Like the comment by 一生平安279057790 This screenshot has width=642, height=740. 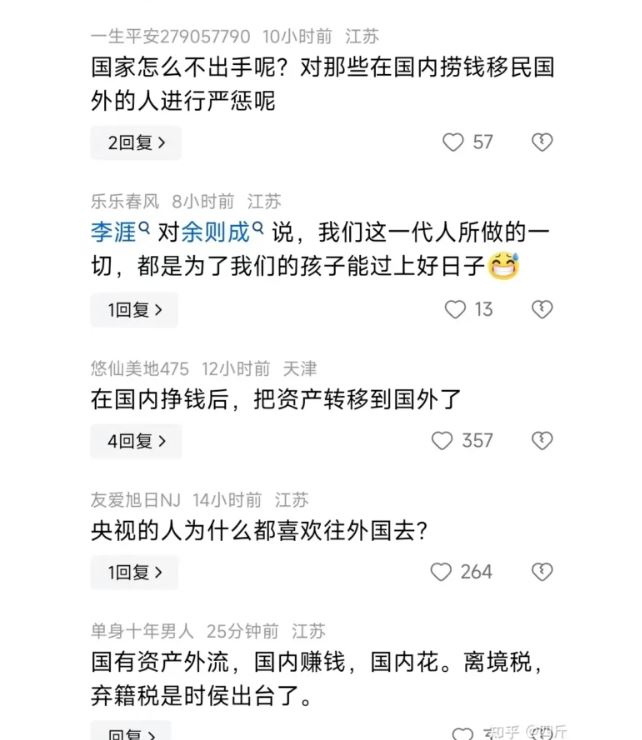pos(454,142)
